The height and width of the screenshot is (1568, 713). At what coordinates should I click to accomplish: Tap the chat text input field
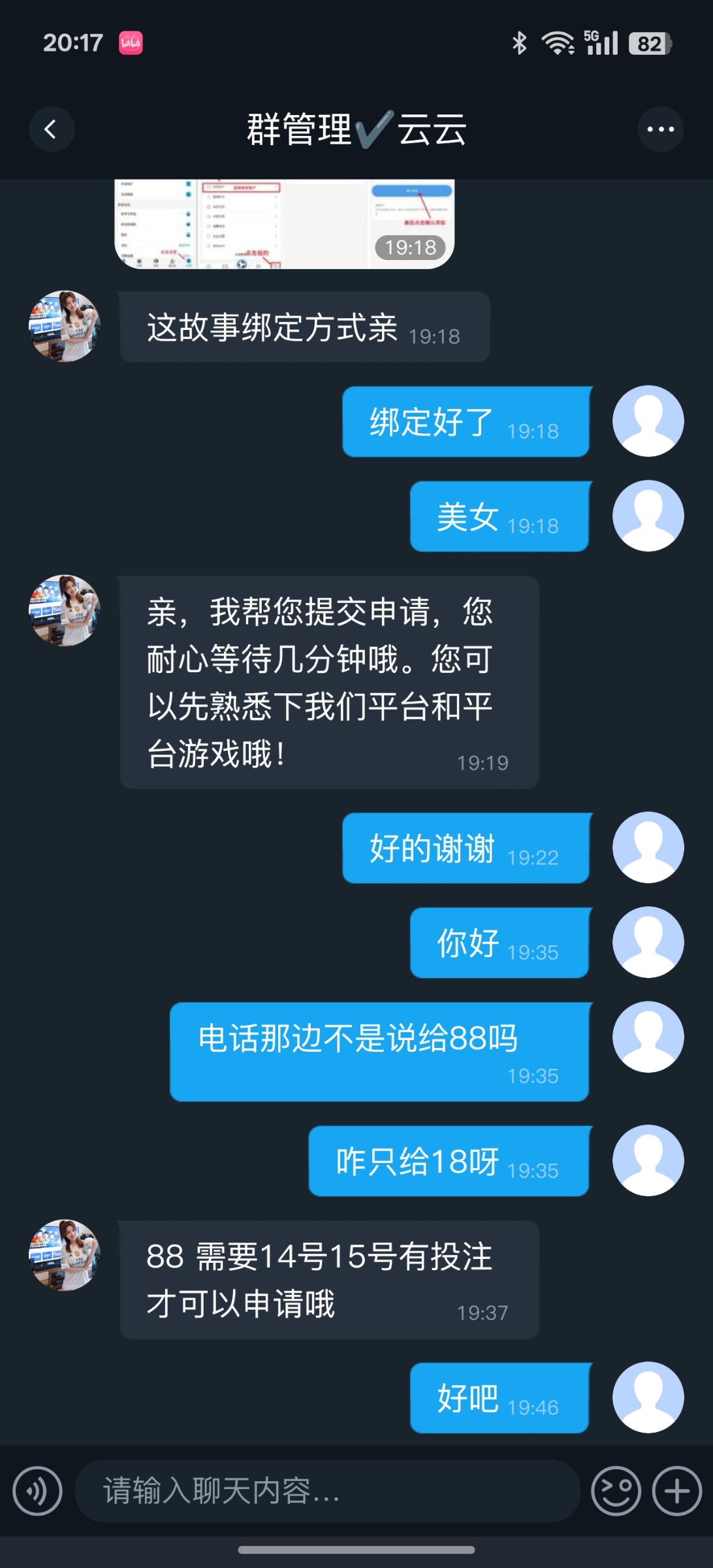[x=326, y=1491]
